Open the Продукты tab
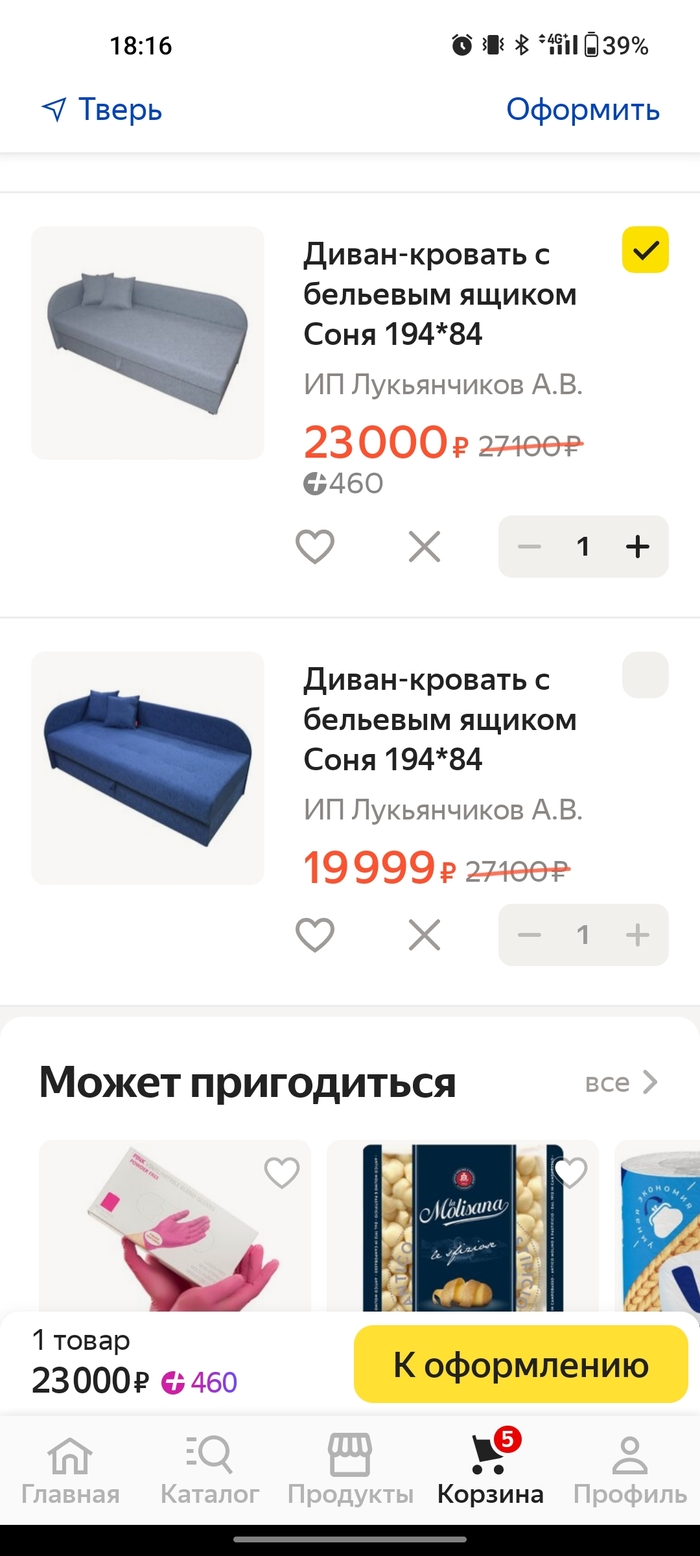Image resolution: width=700 pixels, height=1556 pixels. coord(350,1471)
